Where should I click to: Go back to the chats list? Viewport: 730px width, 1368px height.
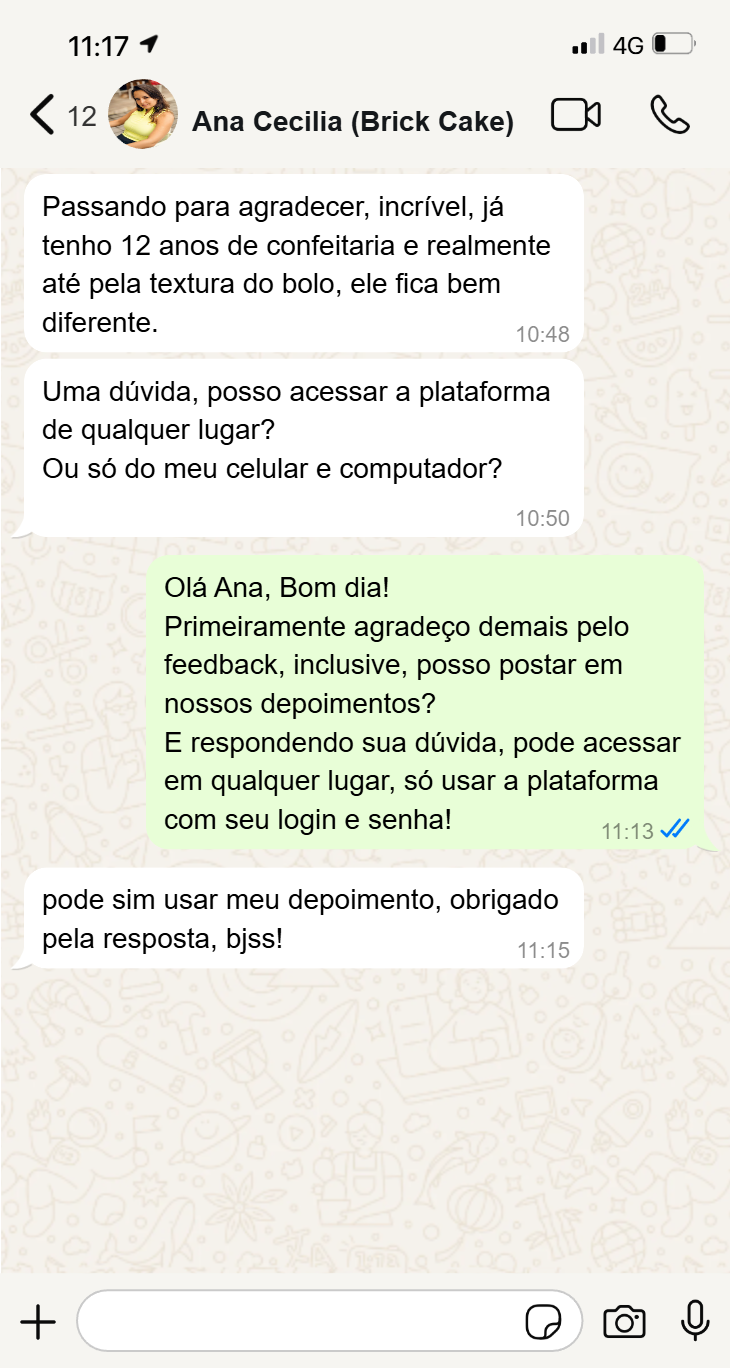[42, 115]
